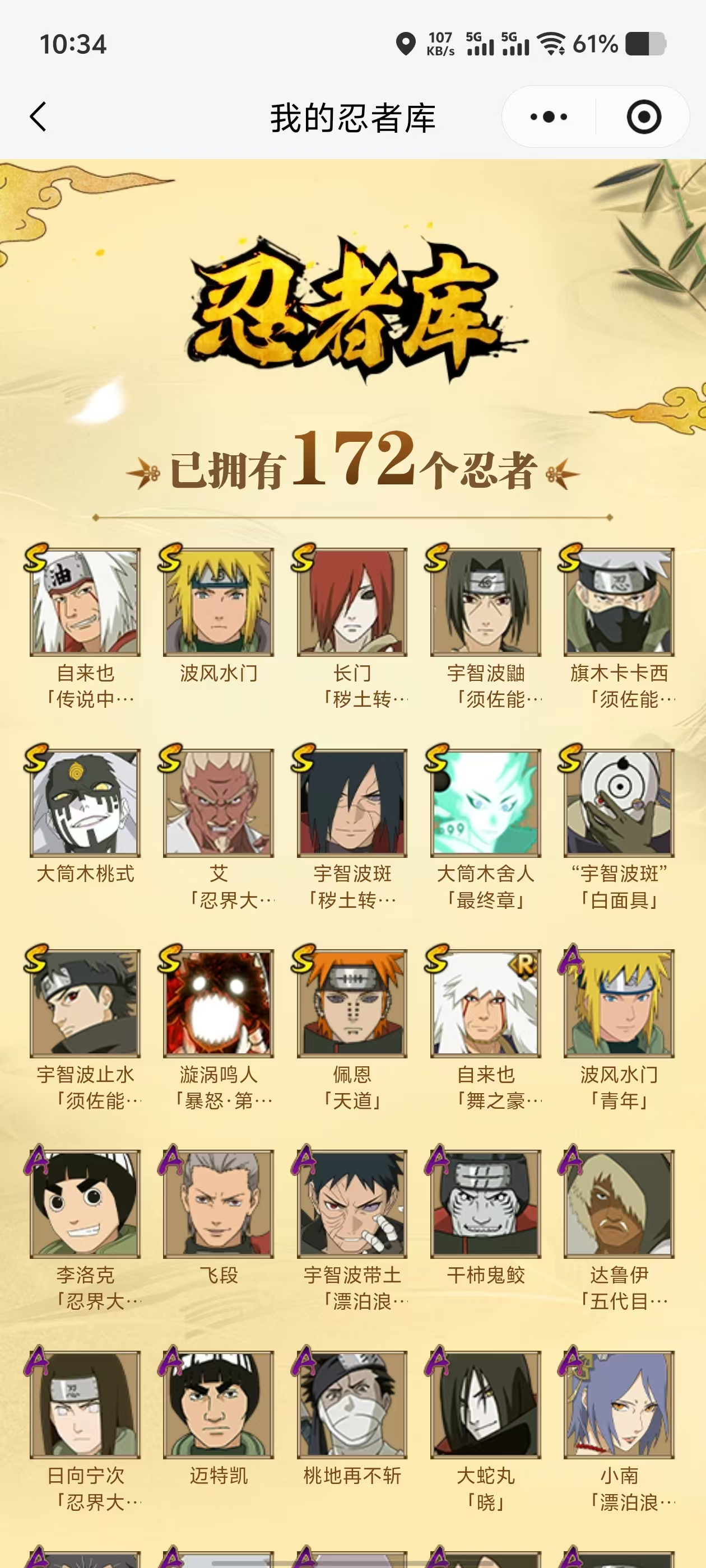Open the 自来也「传说中…」 ninja card

pos(85,601)
